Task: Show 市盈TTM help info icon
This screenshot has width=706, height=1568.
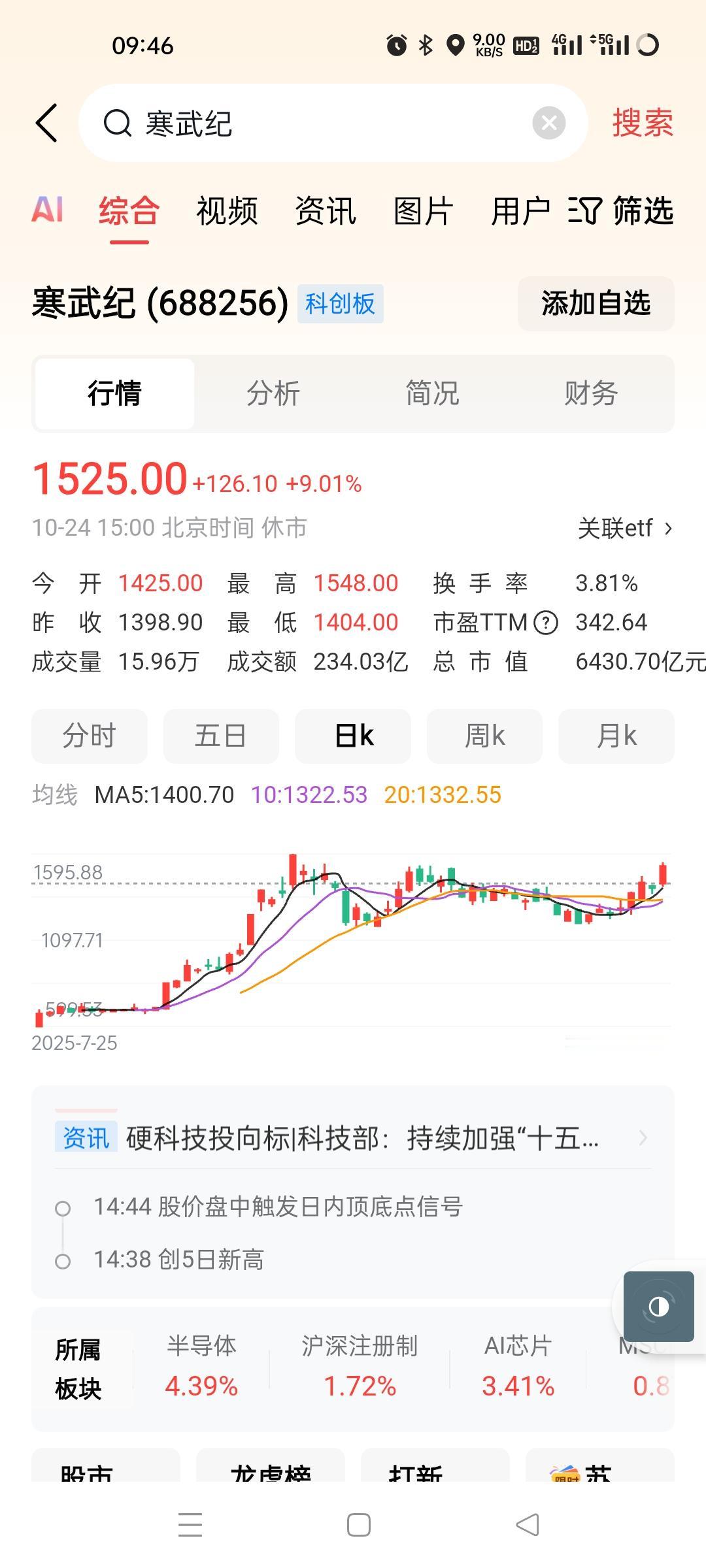Action: click(x=546, y=623)
